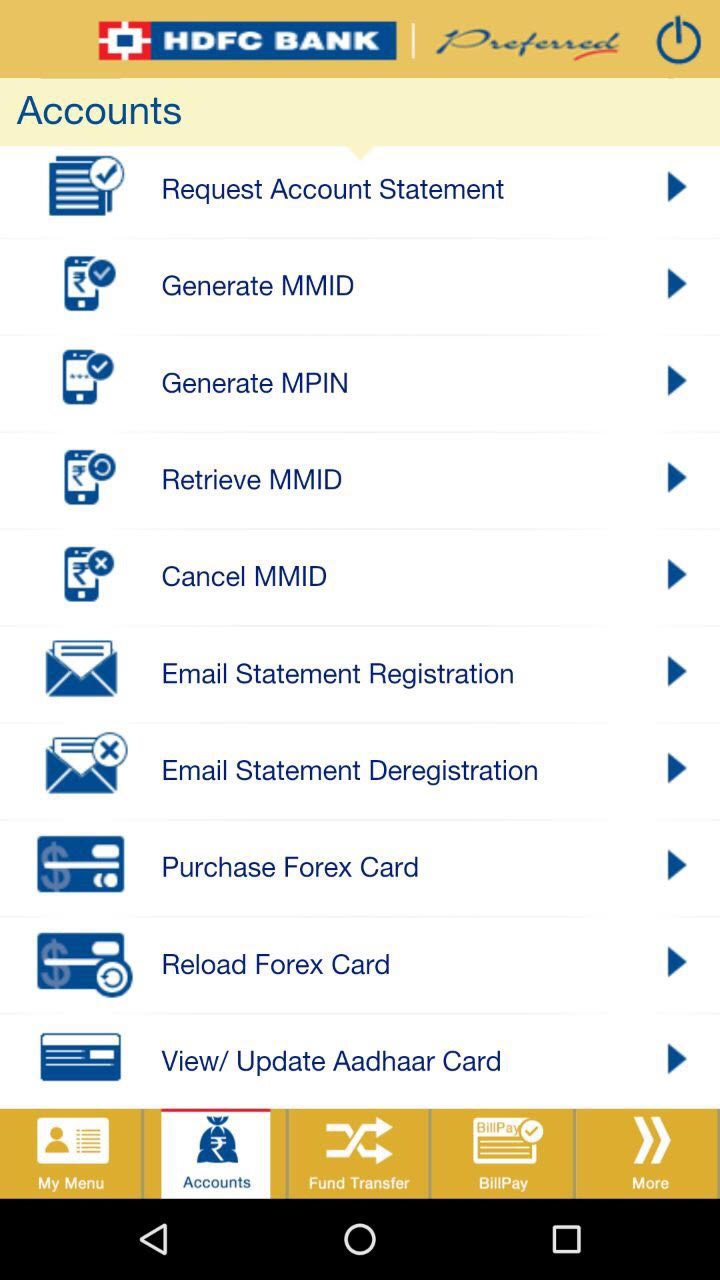Screen dimensions: 720x1280
Task: Select the Accounts tab
Action: (x=215, y=1154)
